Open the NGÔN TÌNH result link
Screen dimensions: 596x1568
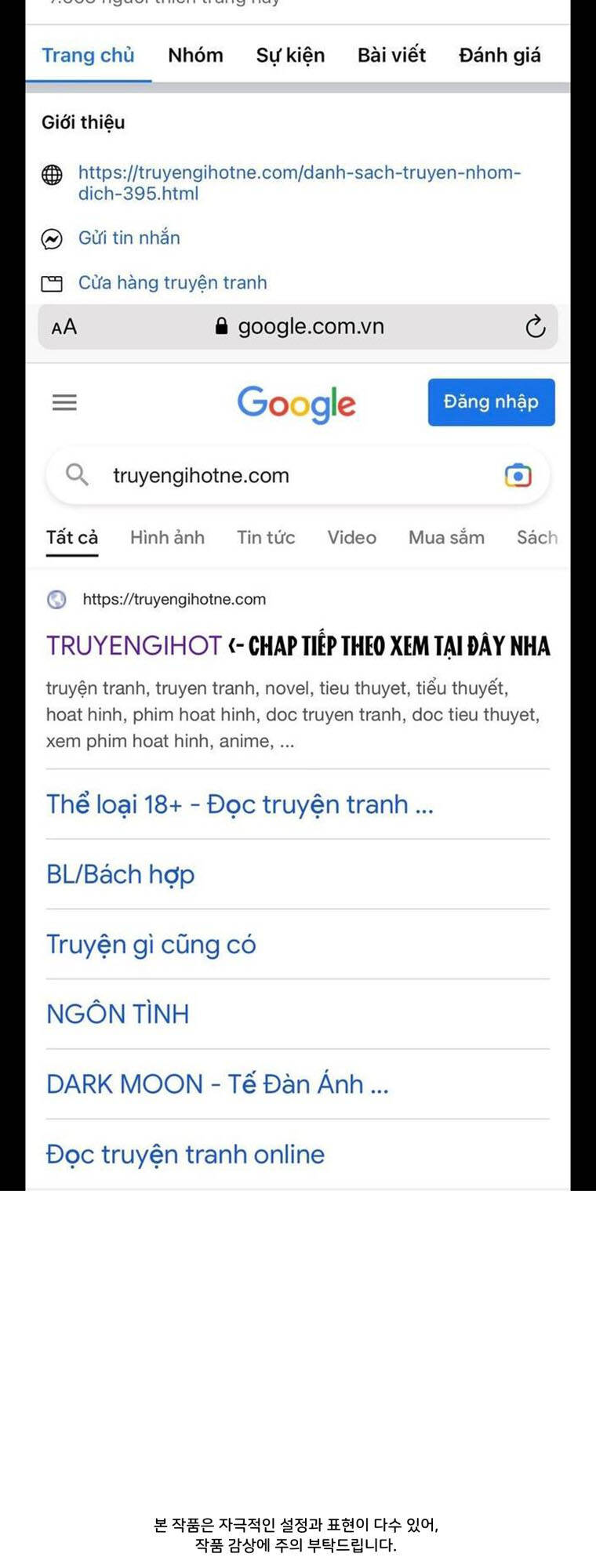click(117, 1013)
